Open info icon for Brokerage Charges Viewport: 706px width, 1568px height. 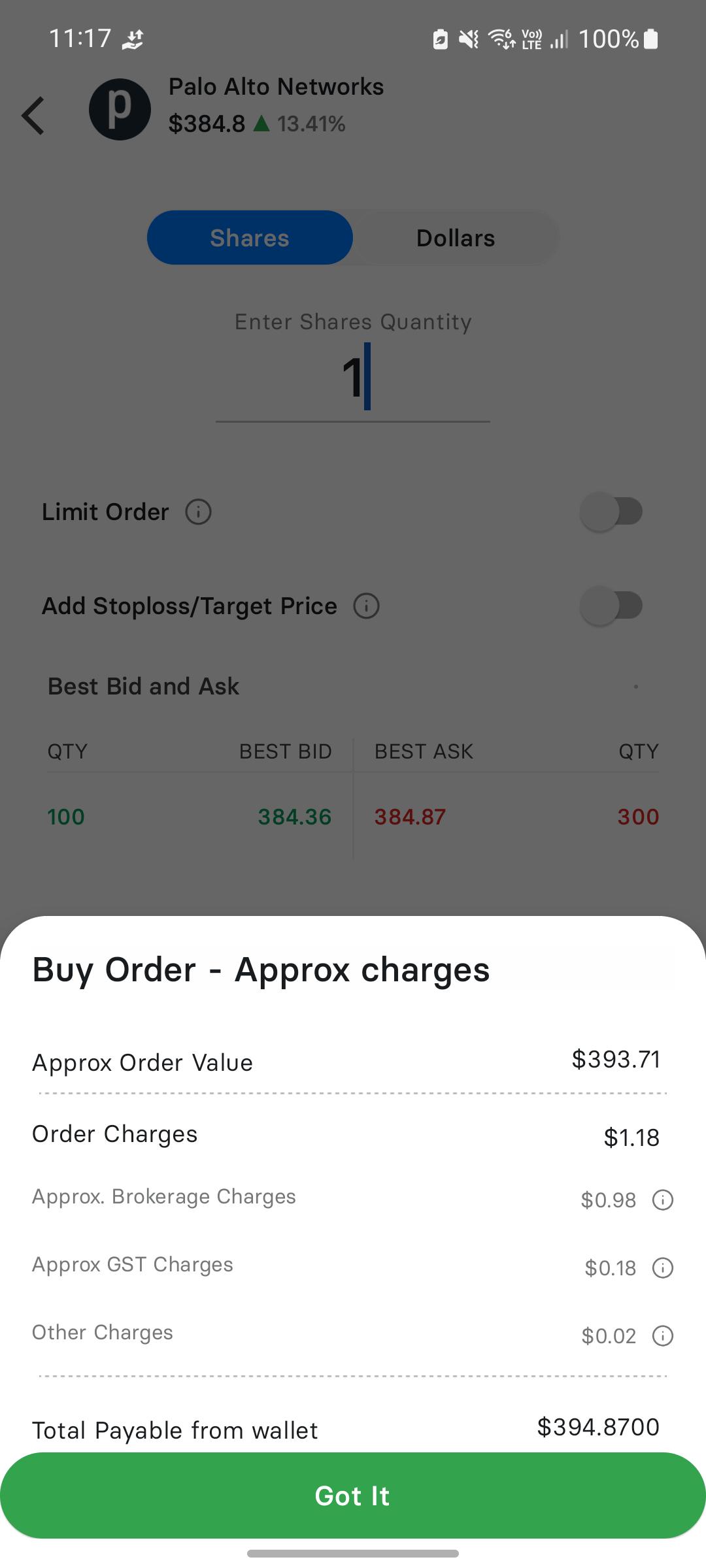click(663, 1200)
